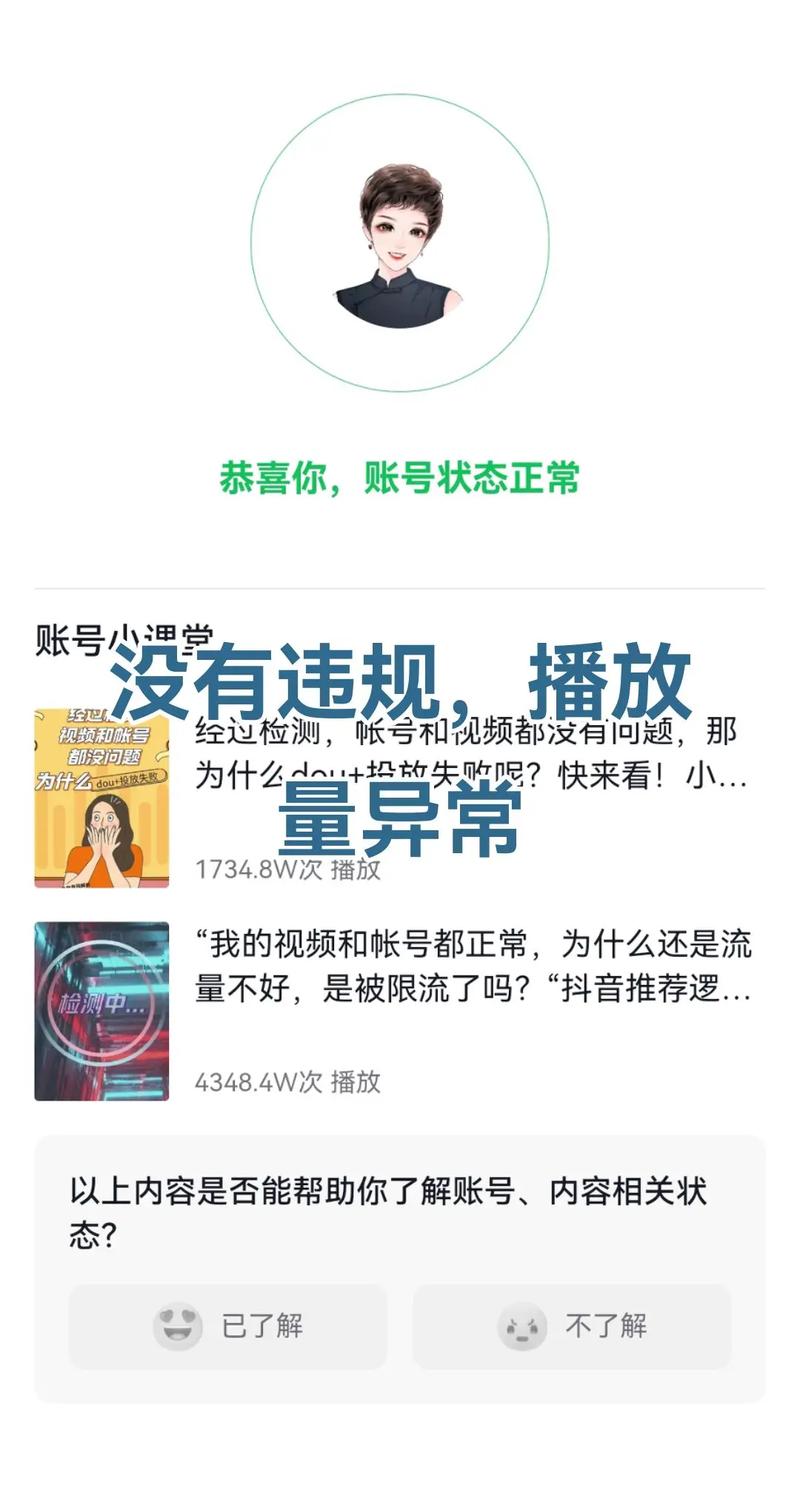The height and width of the screenshot is (1499, 800).
Task: Click the assistant avatar at the top
Action: [400, 240]
